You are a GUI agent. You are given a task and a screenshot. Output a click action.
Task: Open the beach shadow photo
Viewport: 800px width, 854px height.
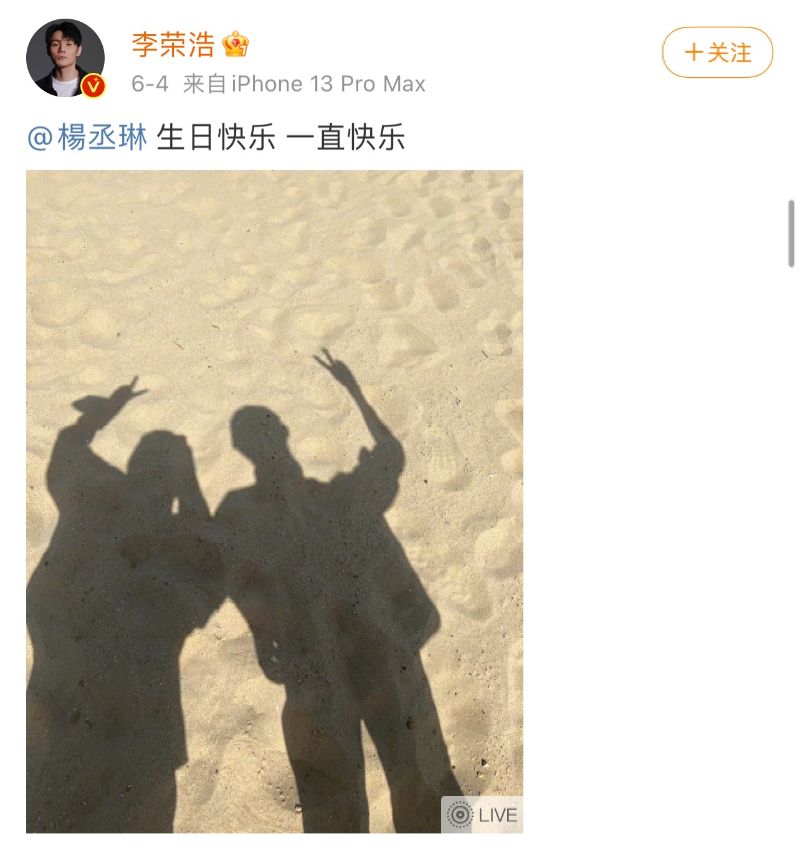[x=274, y=500]
